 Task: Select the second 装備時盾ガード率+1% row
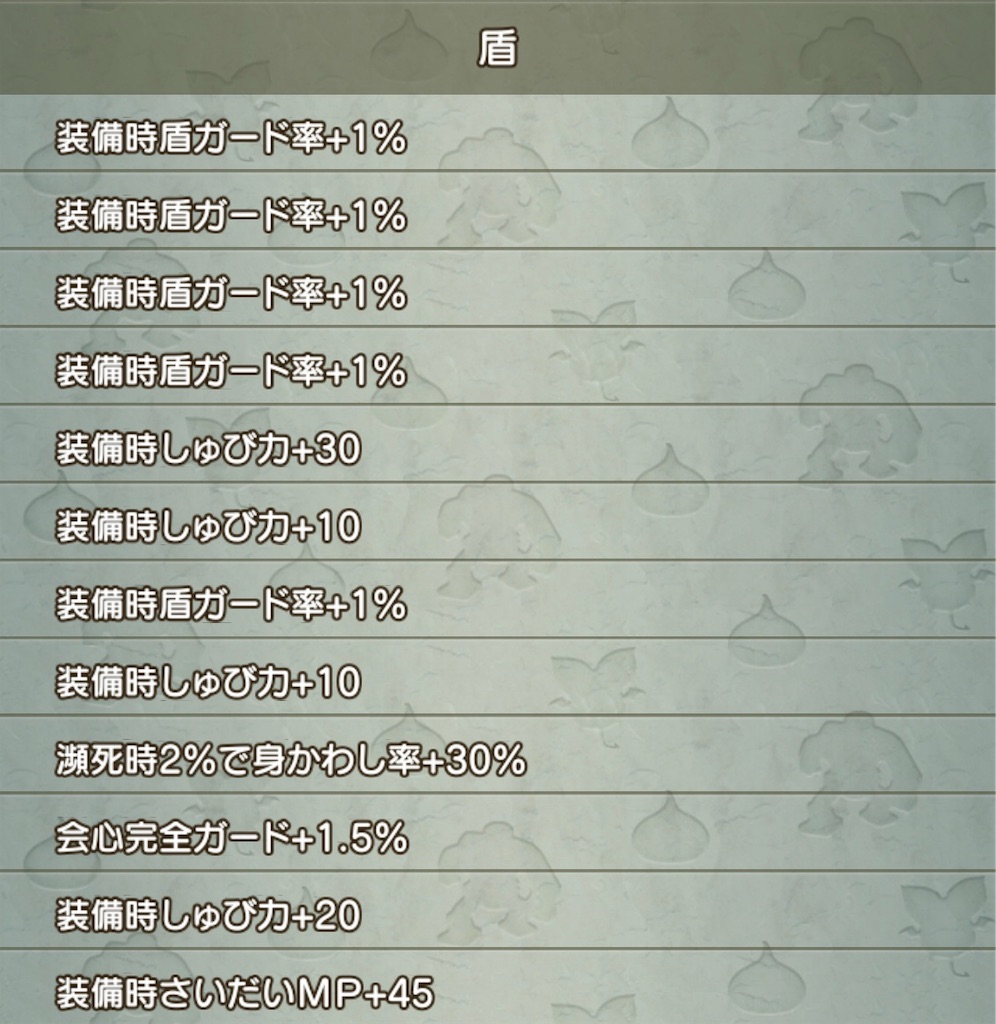click(230, 218)
